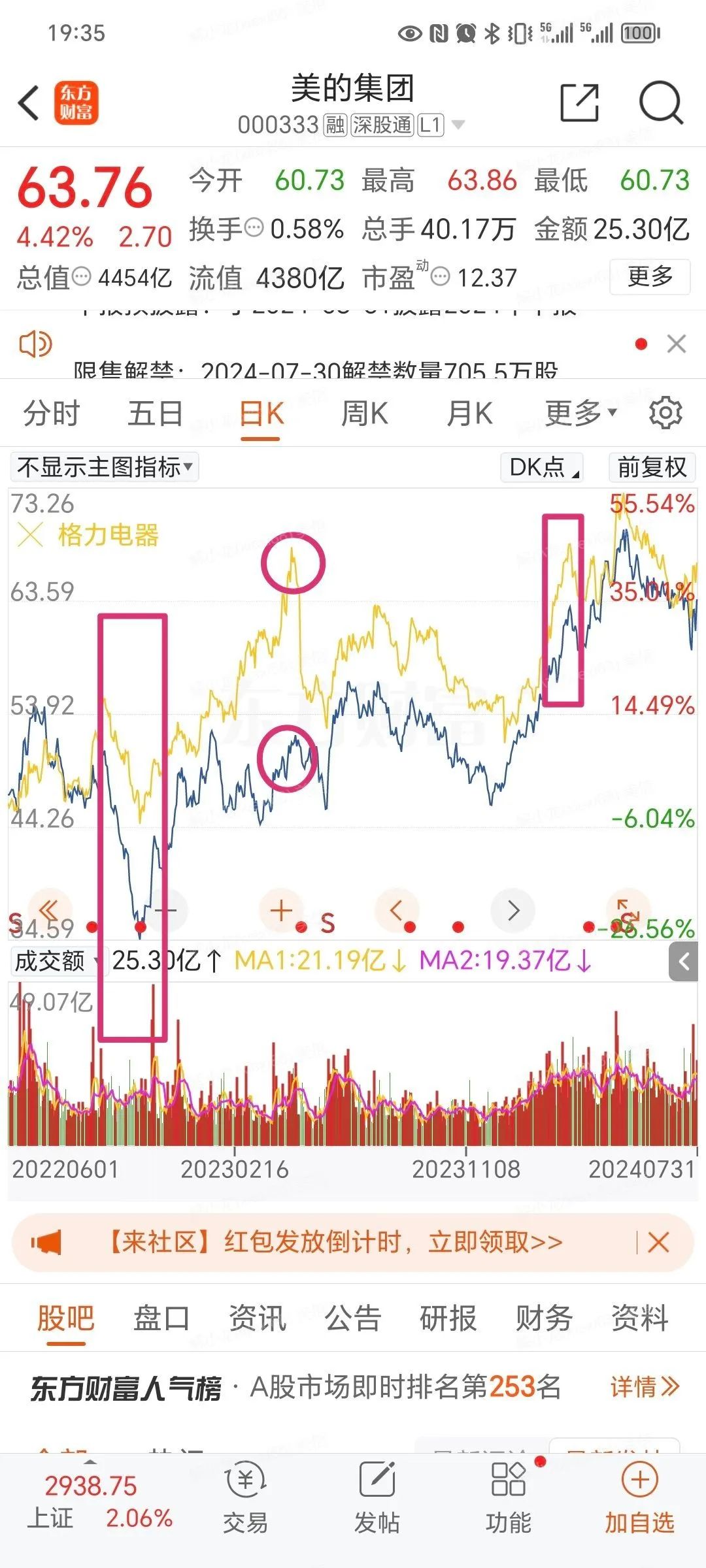Viewport: 706px width, 1568px height.
Task: Remove 格力电器 comparison overlay
Action: click(x=30, y=535)
